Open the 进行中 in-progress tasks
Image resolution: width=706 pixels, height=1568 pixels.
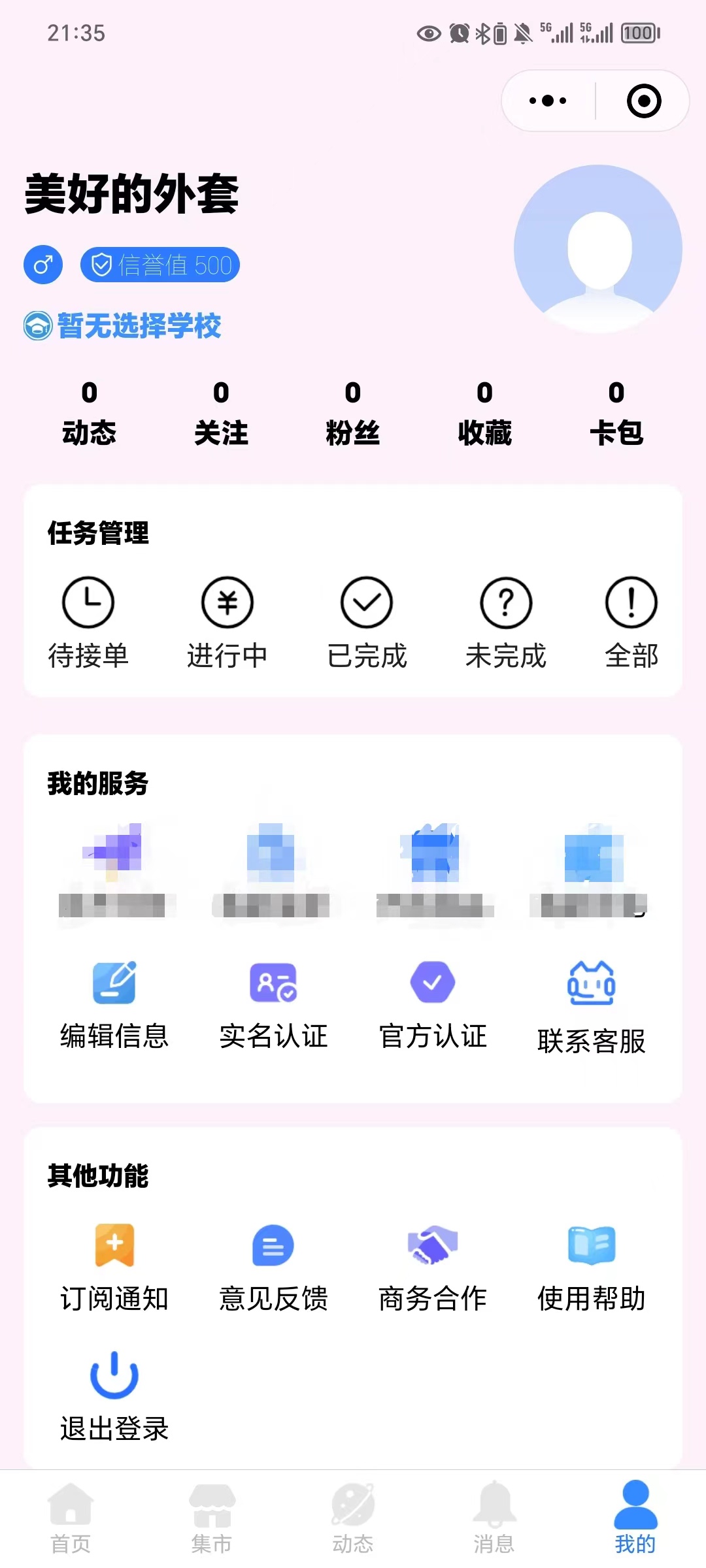click(x=227, y=623)
